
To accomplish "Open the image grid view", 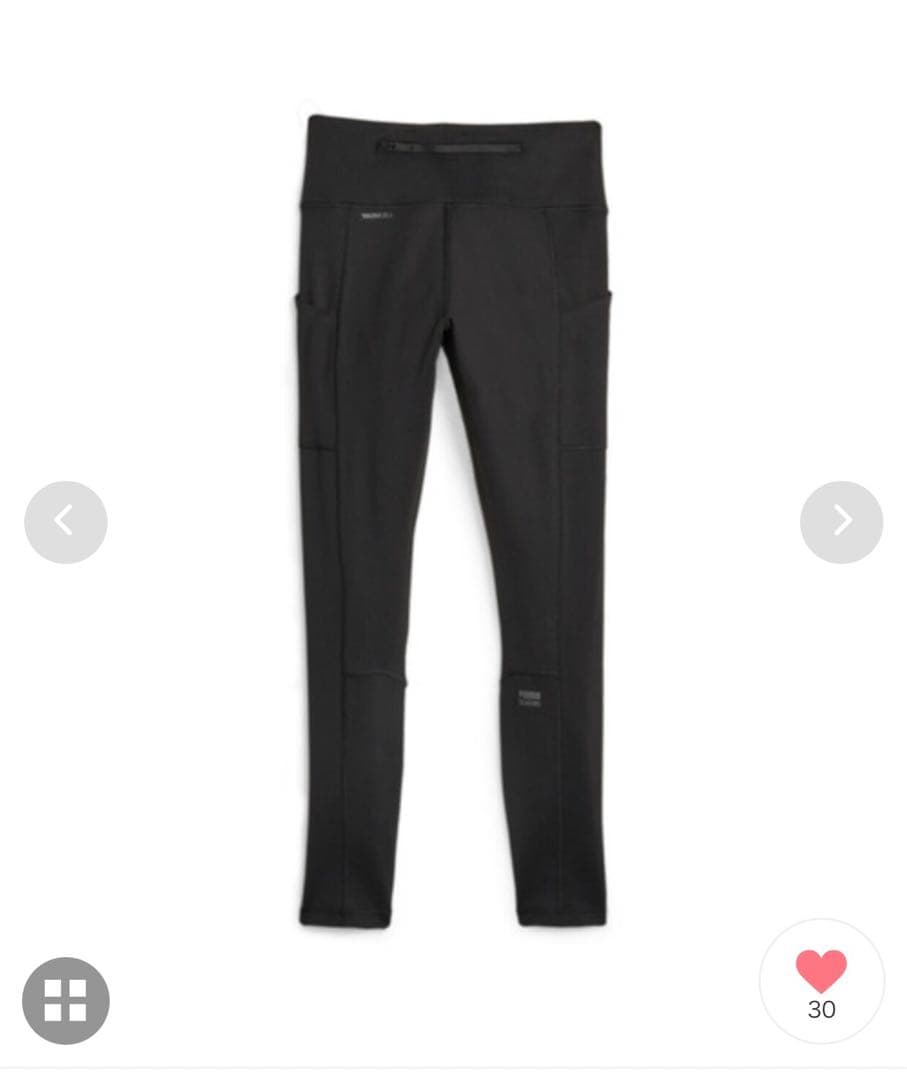I will 66,1000.
